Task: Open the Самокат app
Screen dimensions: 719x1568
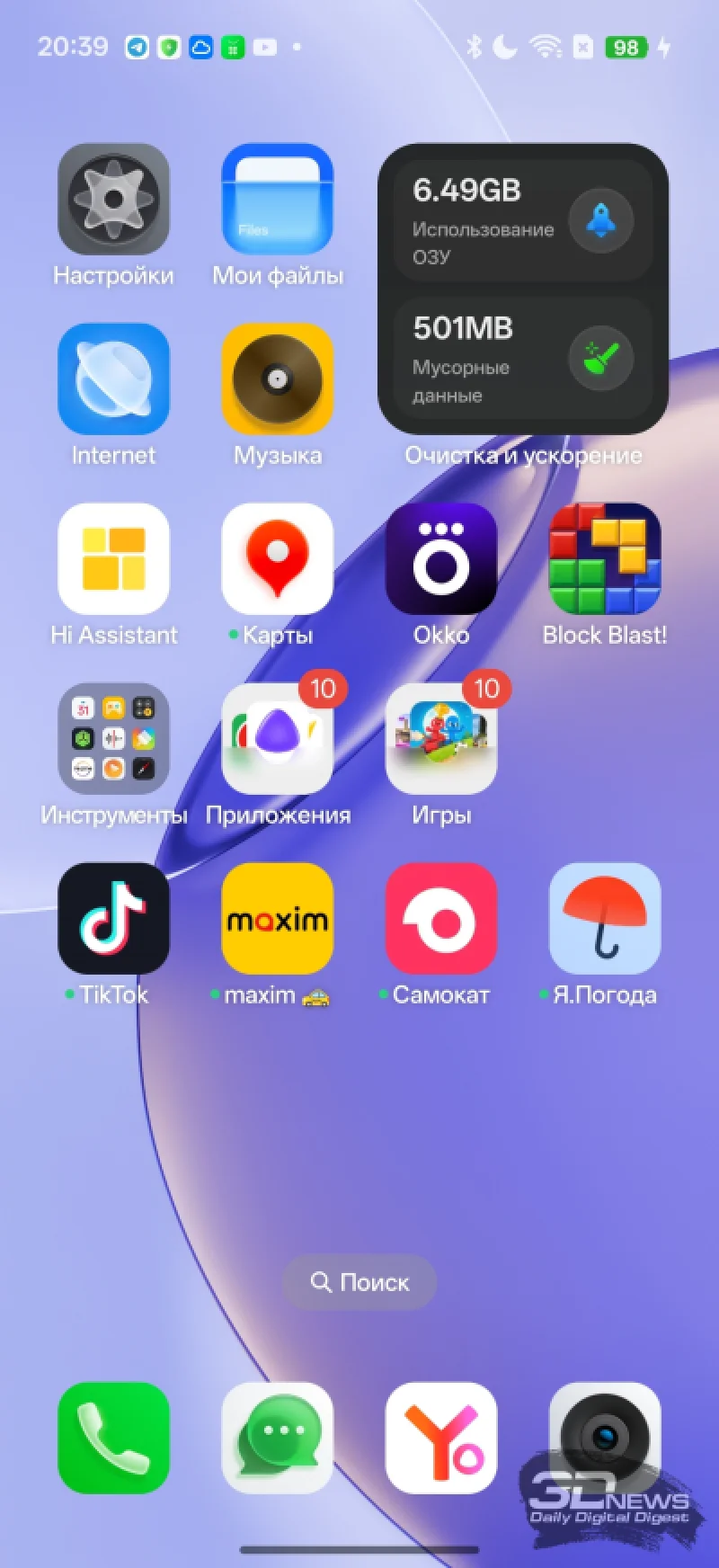Action: click(441, 919)
